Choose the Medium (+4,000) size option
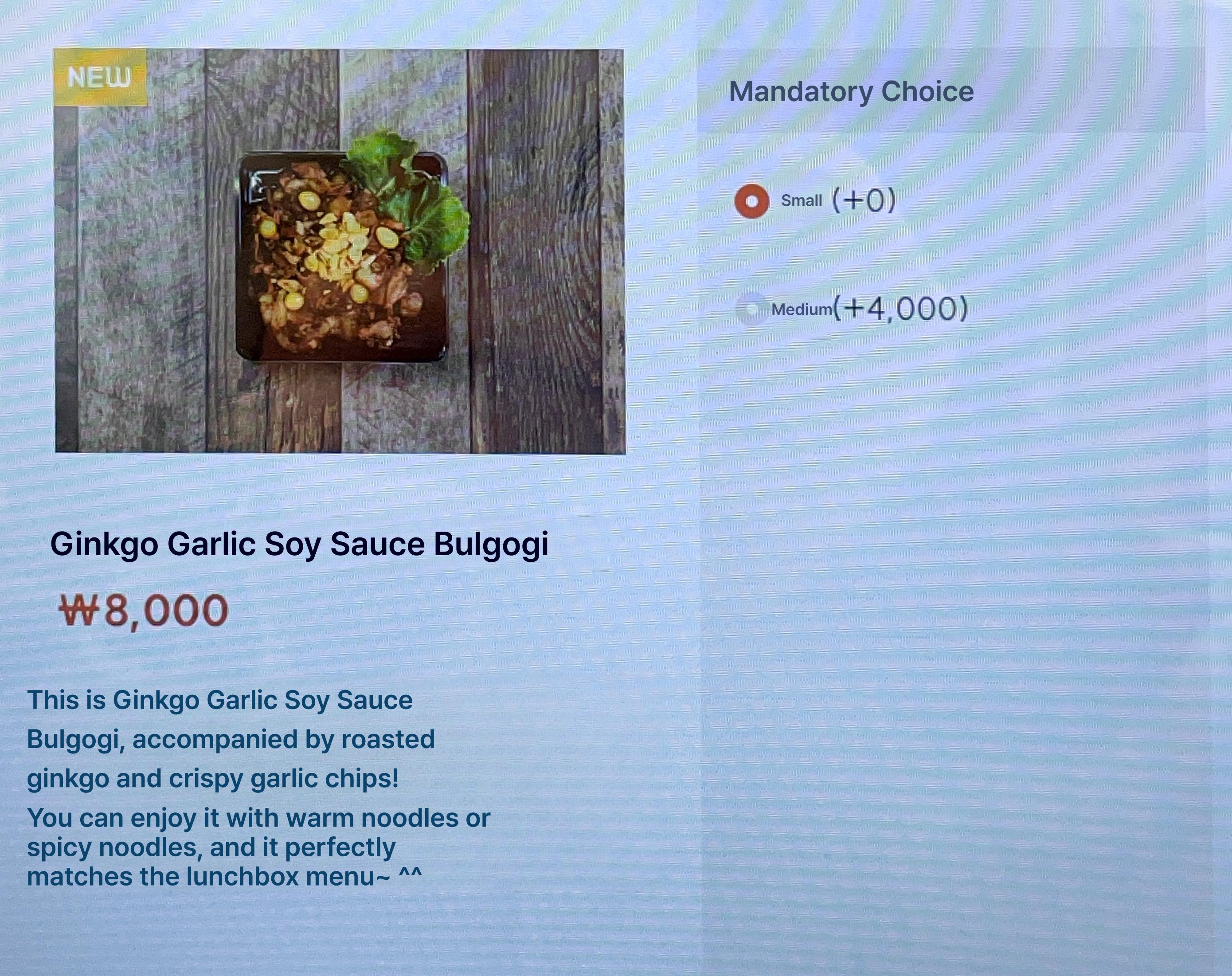Viewport: 1232px width, 976px height. (x=751, y=309)
